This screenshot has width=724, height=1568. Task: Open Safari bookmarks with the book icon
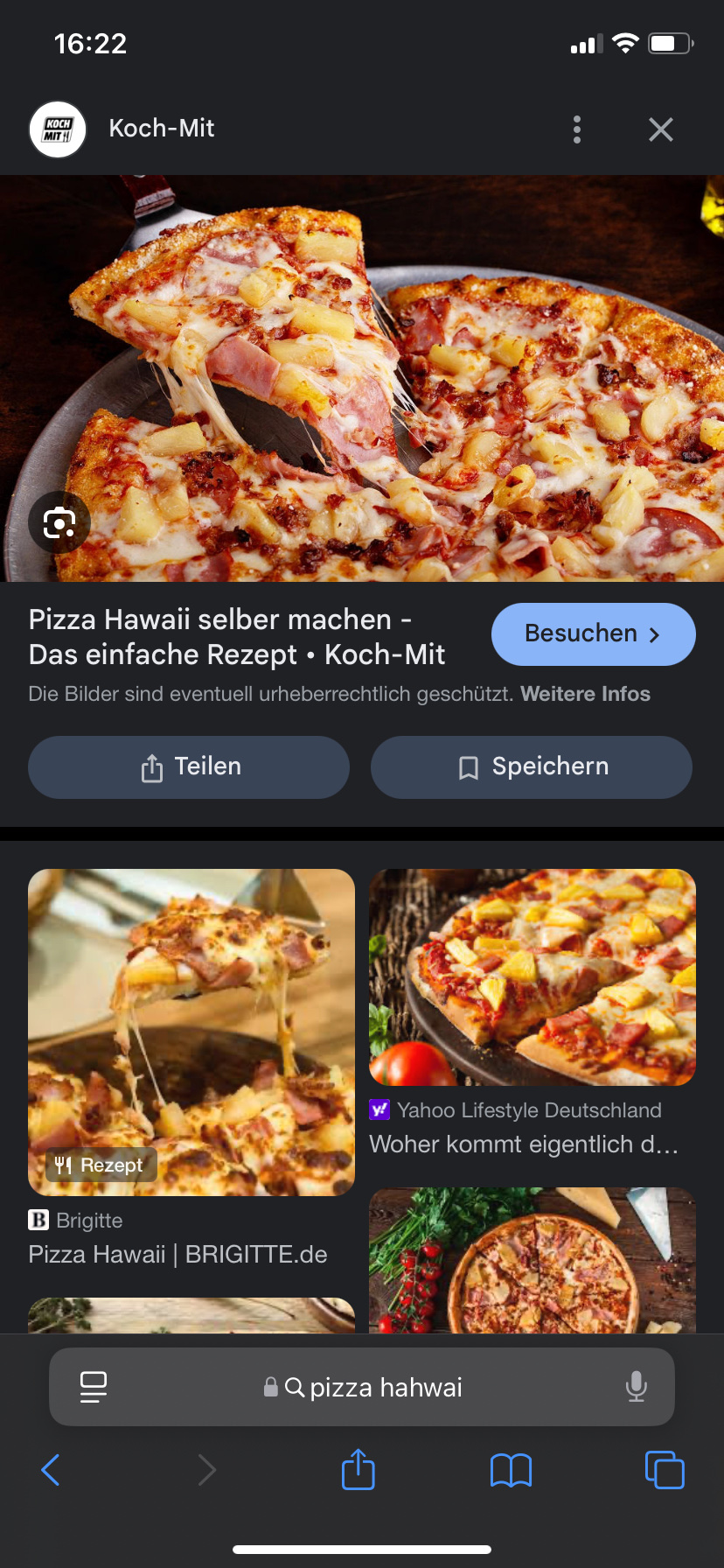click(x=511, y=1469)
